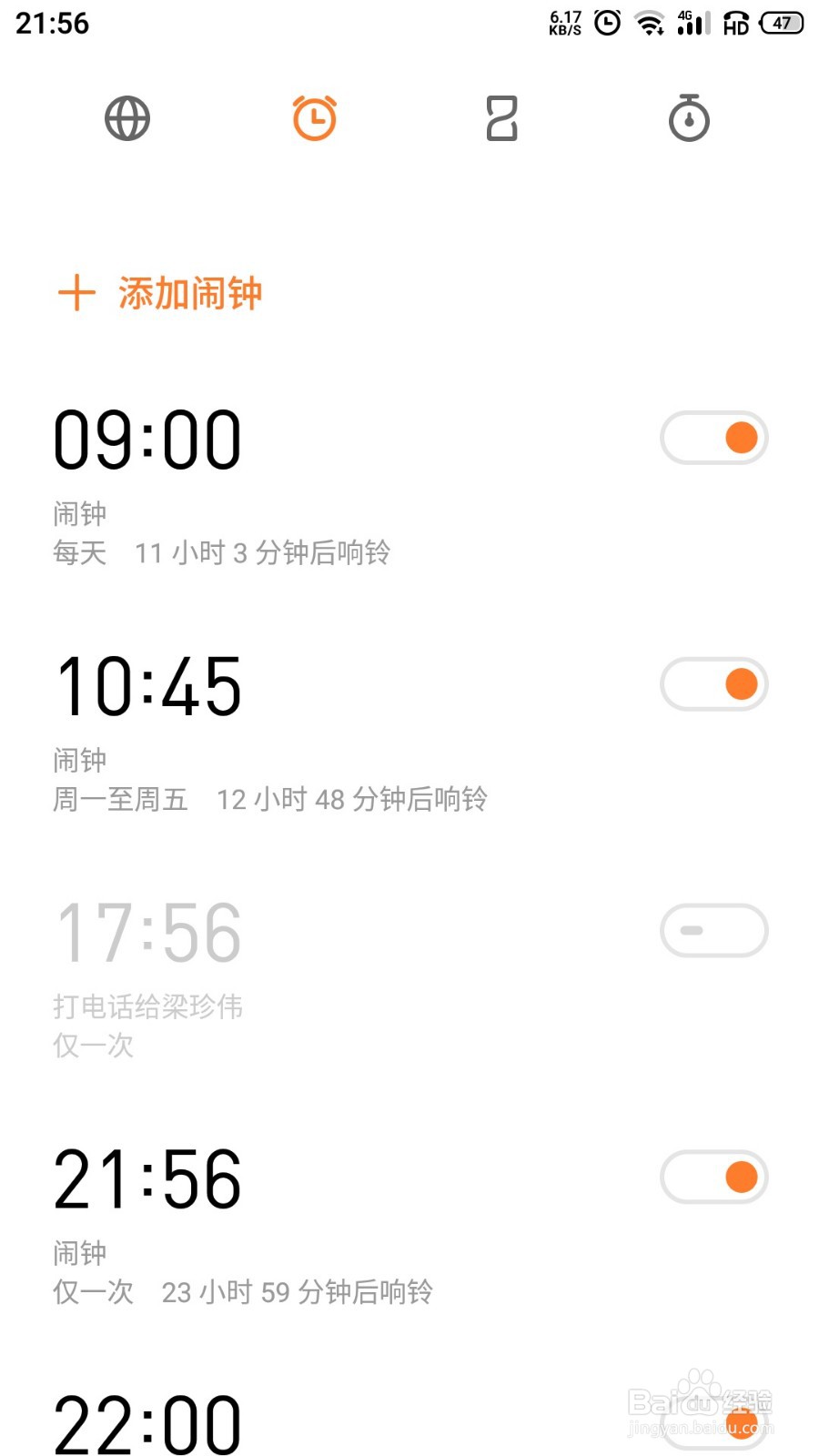Turn off the 10:45 weekday alarm

pyautogui.click(x=713, y=685)
